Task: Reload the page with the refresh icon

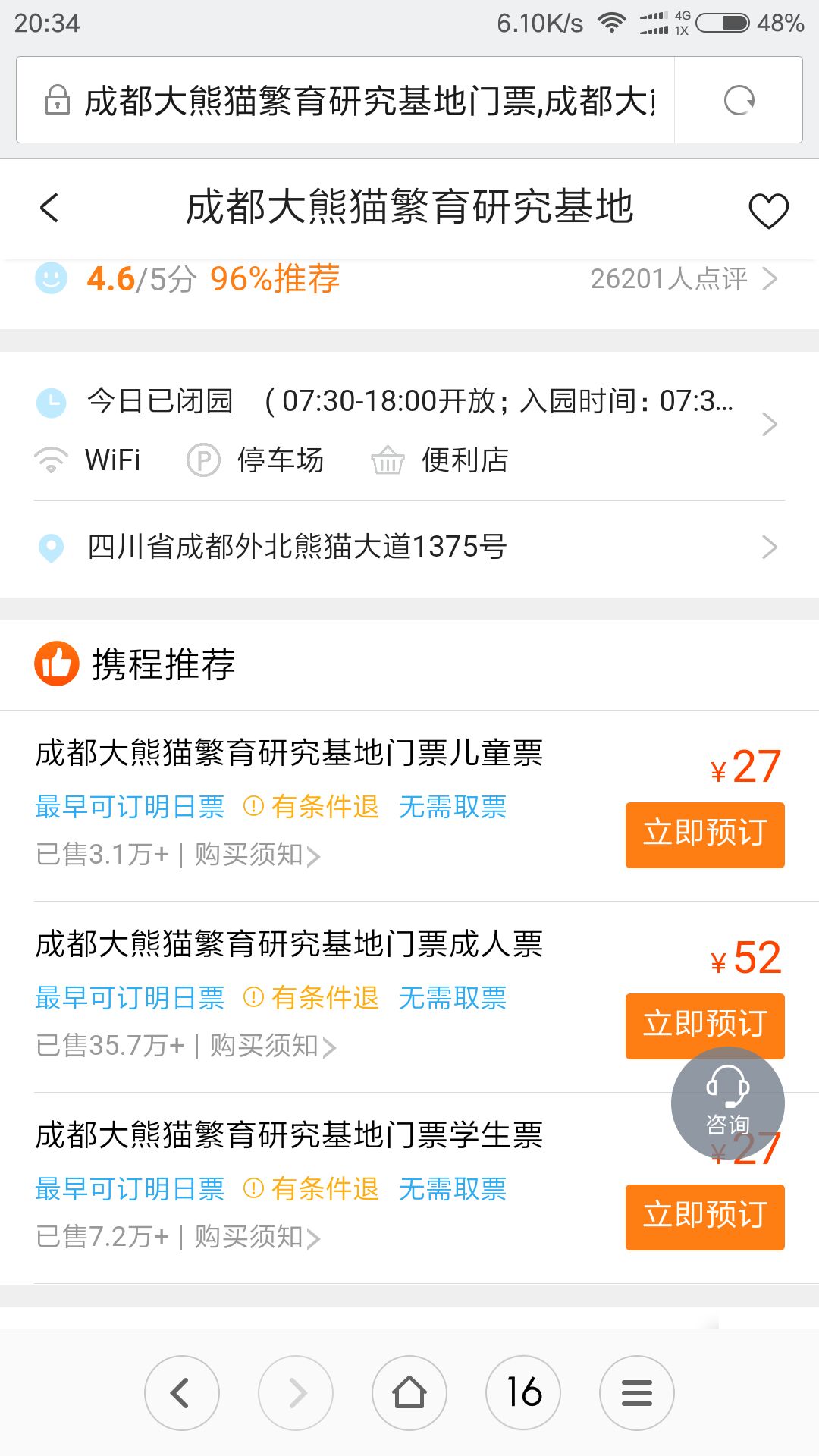Action: coord(739,100)
